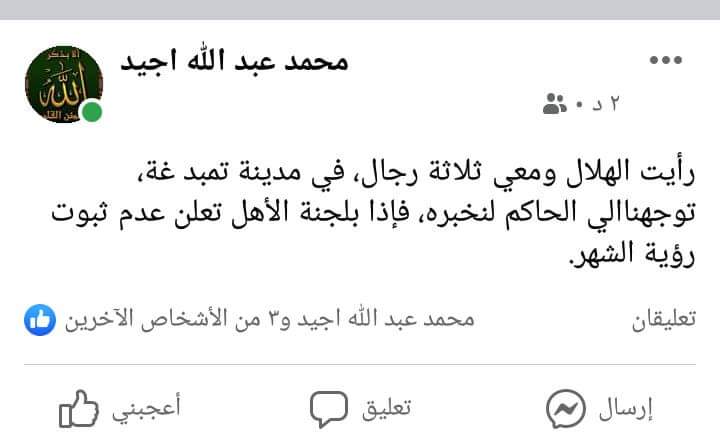Viewport: 720px width, 436px height.
Task: Tap تعليق to write a comment
Action: [360, 408]
